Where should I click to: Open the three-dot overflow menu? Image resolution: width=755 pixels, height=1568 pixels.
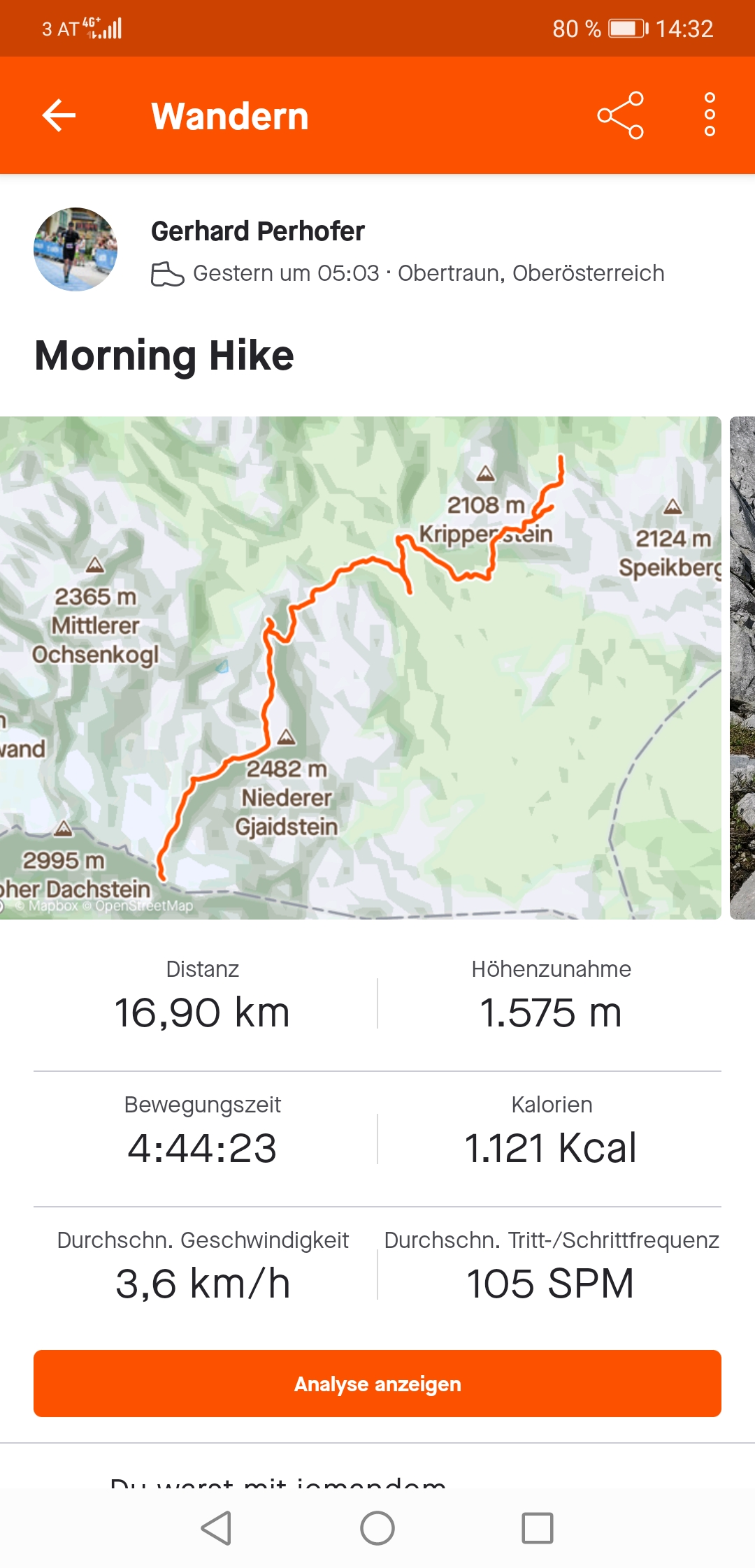tap(710, 115)
